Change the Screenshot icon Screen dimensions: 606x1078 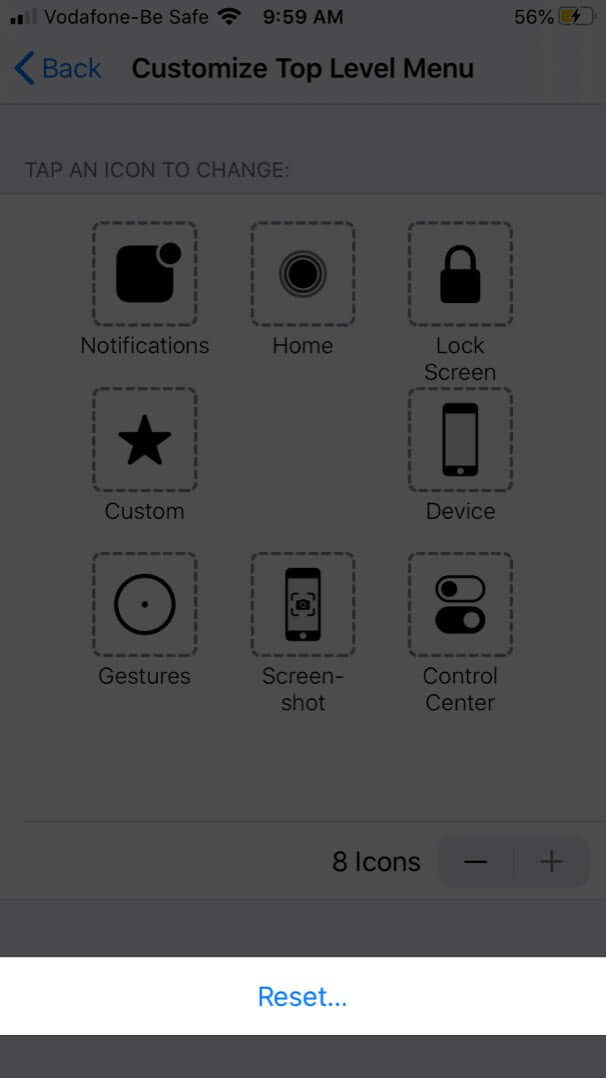coord(302,605)
